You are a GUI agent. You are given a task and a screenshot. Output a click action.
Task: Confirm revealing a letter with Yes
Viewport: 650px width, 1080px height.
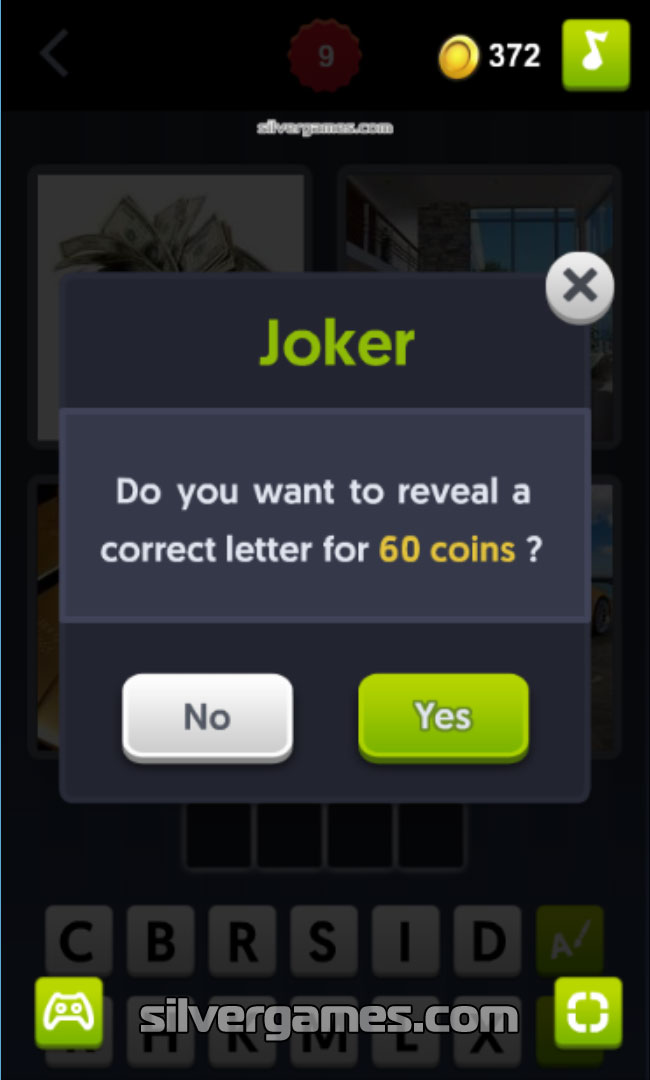click(x=443, y=716)
